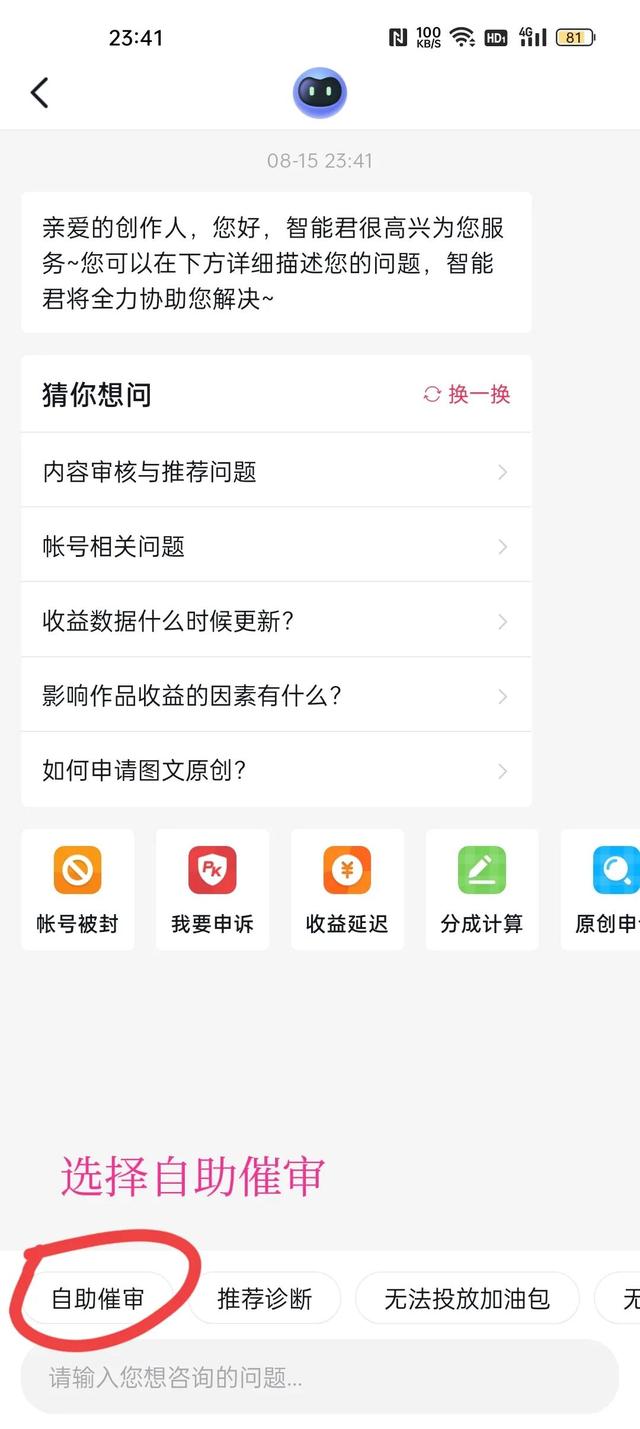Choose the 推荐诊断 chip
This screenshot has width=640, height=1429.
[x=265, y=1298]
